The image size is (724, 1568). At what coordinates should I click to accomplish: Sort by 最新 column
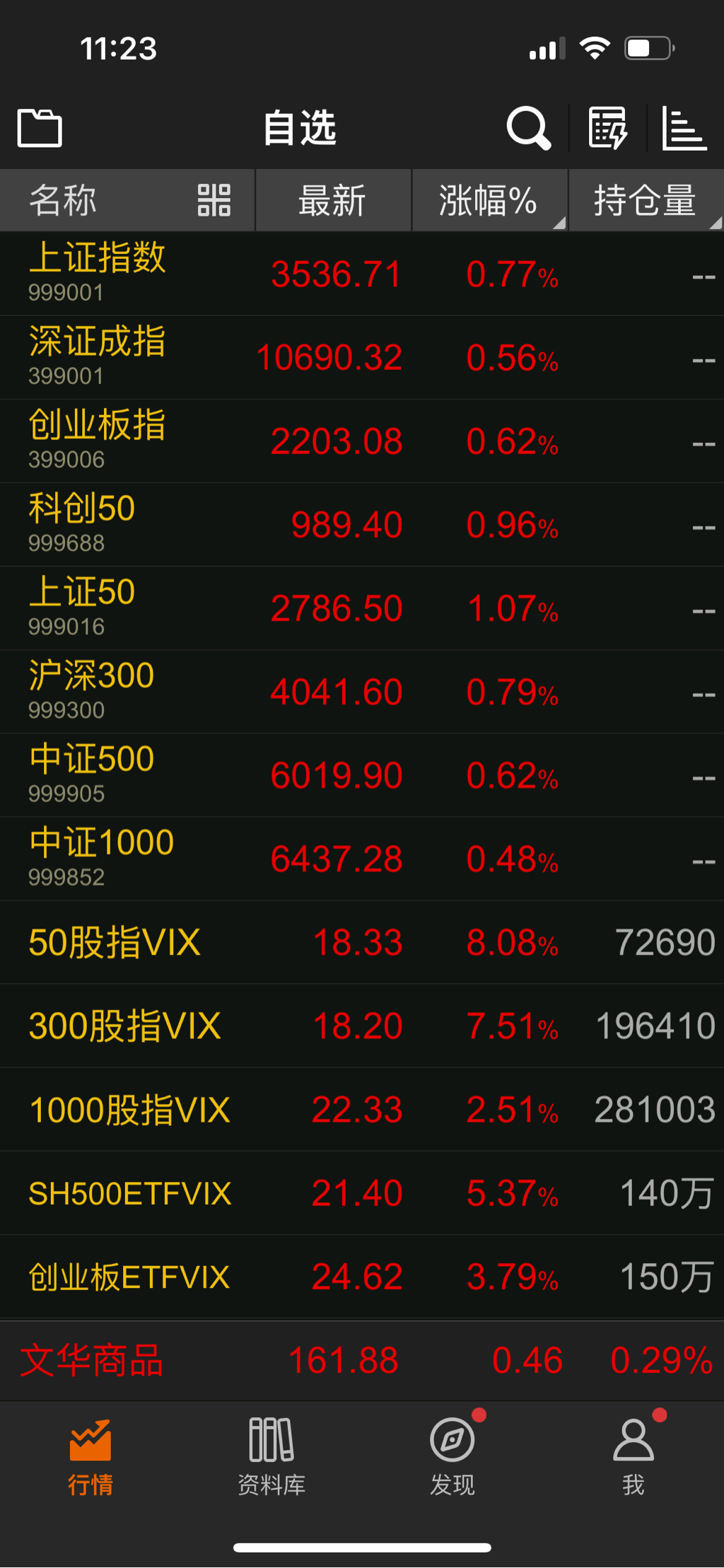tap(332, 200)
